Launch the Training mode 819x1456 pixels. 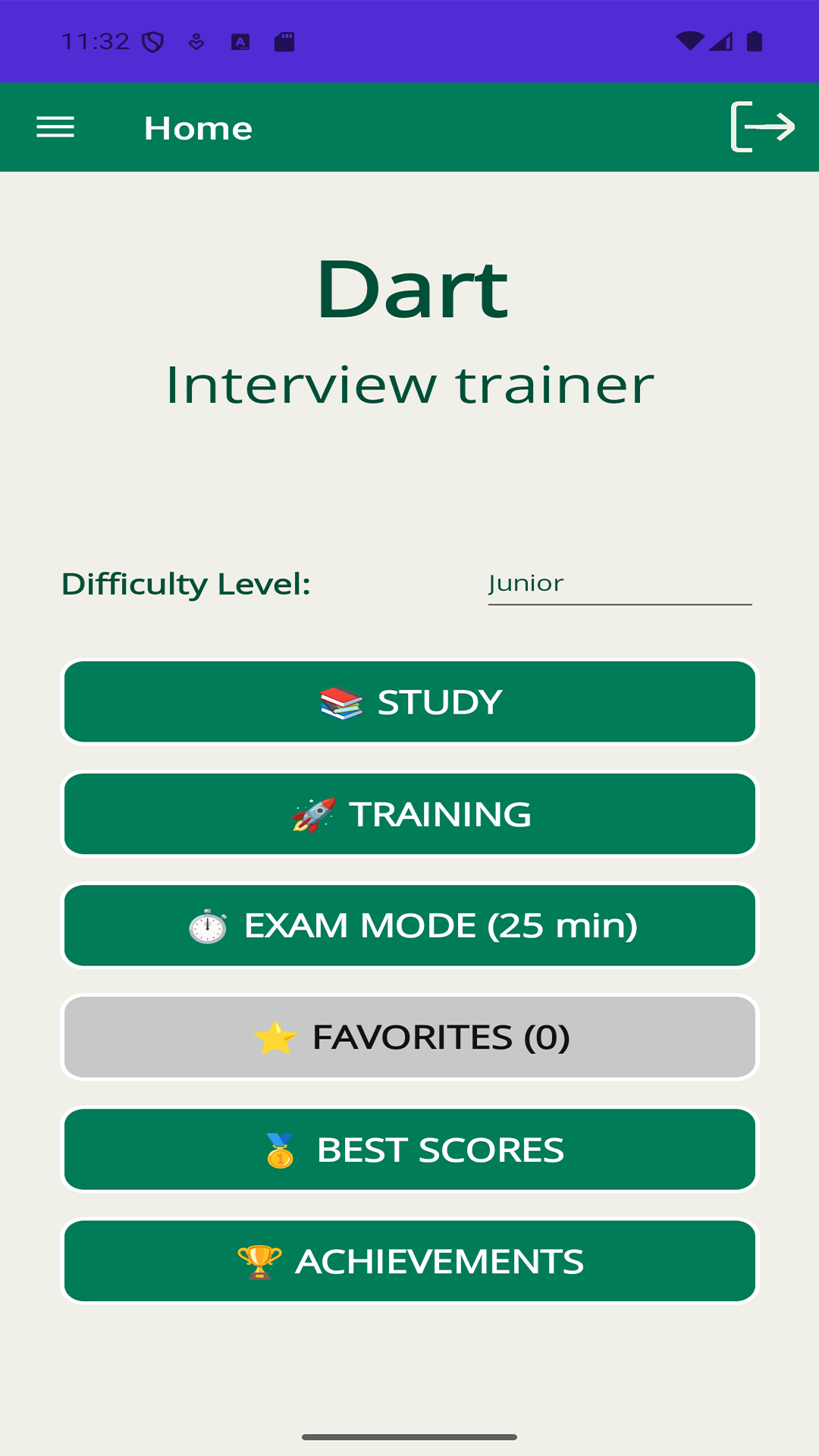[x=409, y=814]
